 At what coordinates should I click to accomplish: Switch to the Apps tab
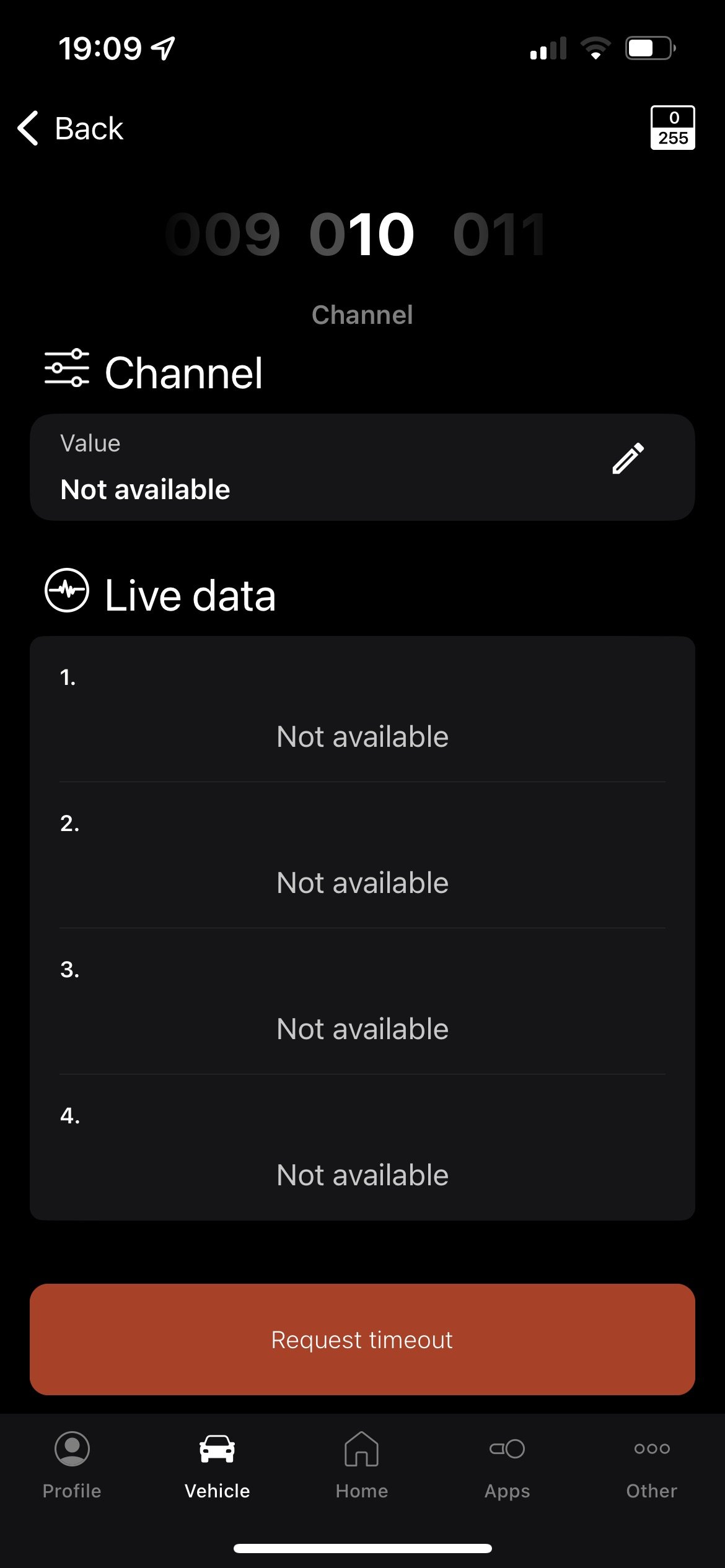tap(507, 1464)
